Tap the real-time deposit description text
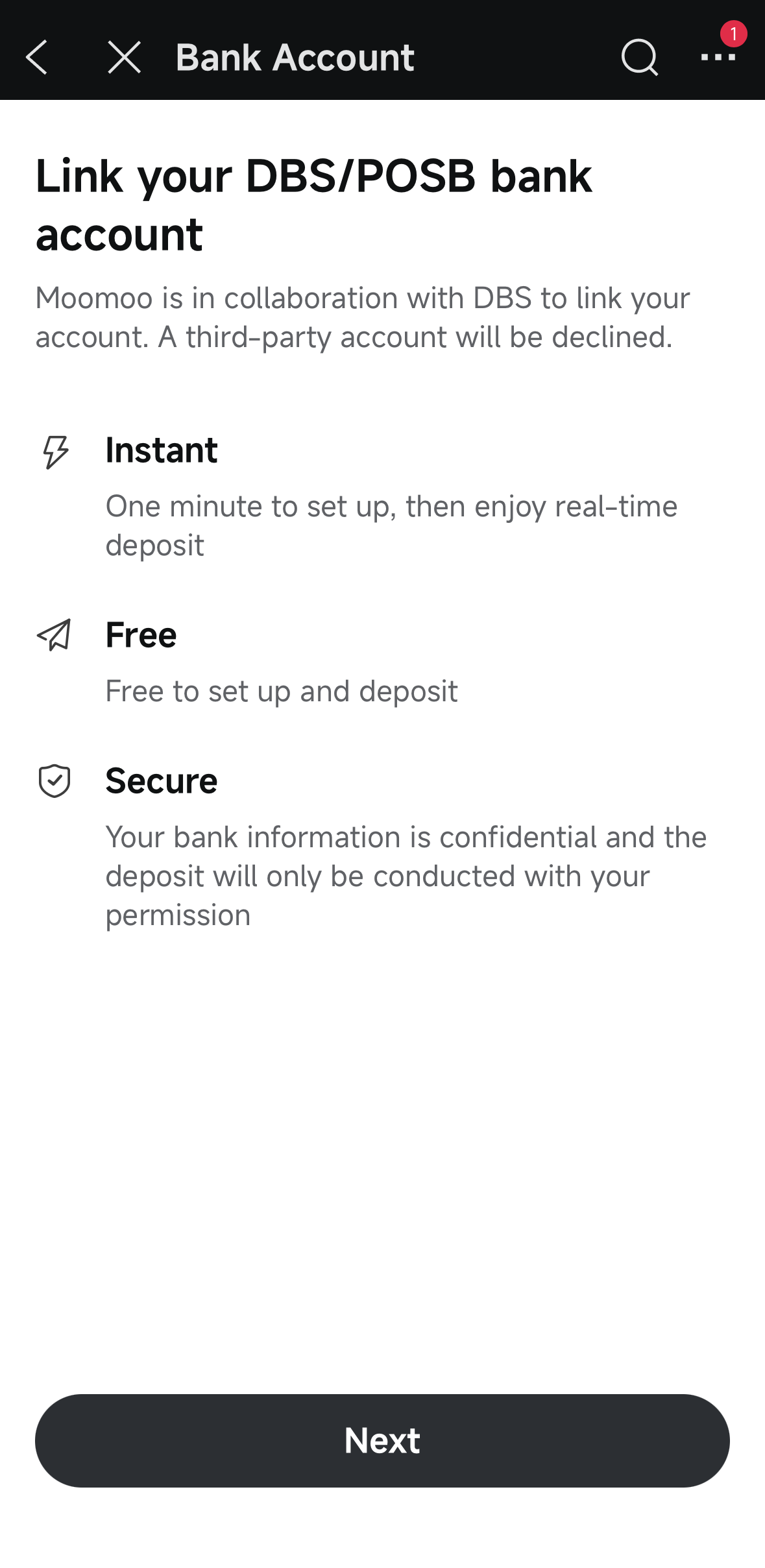Screen dimensions: 765x1568 click(391, 525)
